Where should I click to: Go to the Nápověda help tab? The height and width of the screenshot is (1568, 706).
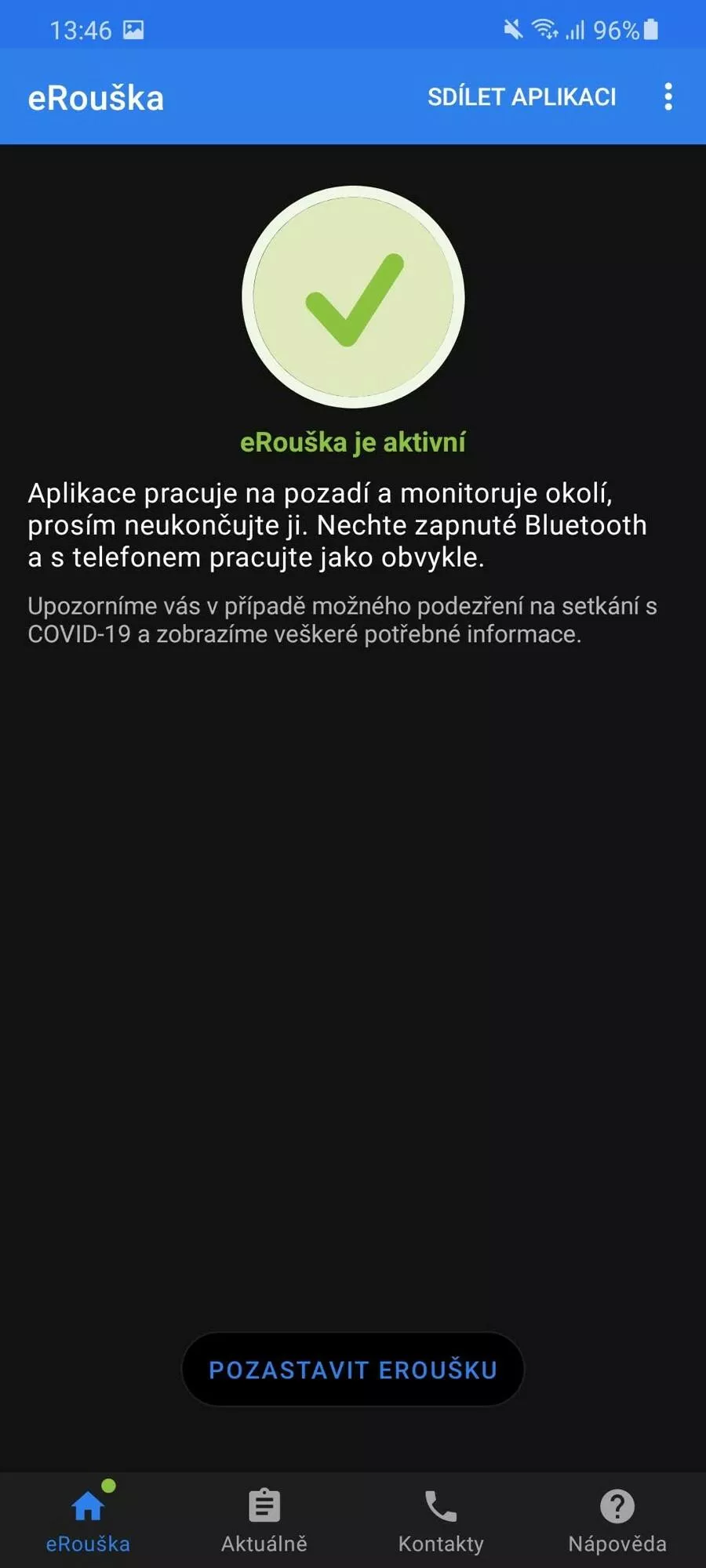tap(617, 1521)
